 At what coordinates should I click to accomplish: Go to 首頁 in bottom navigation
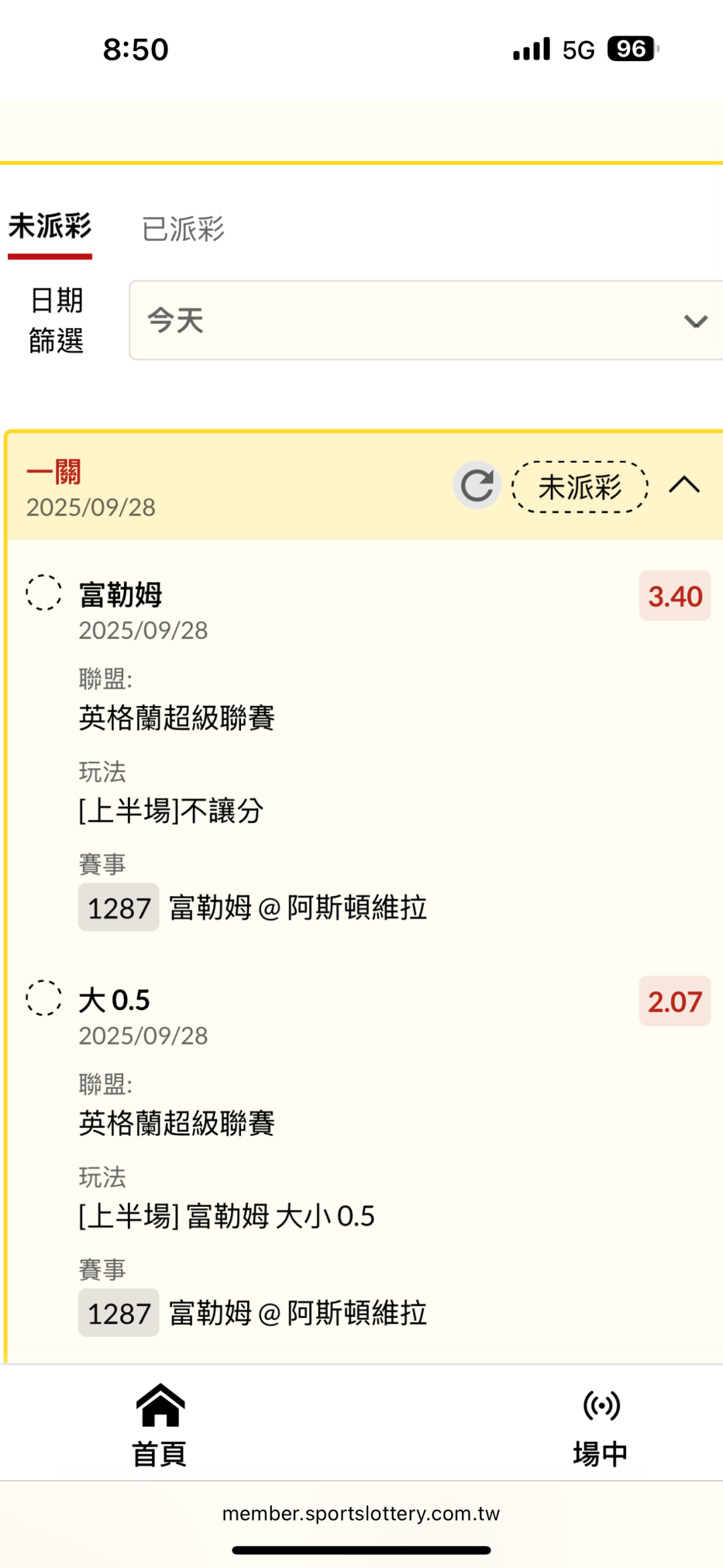point(159,1425)
